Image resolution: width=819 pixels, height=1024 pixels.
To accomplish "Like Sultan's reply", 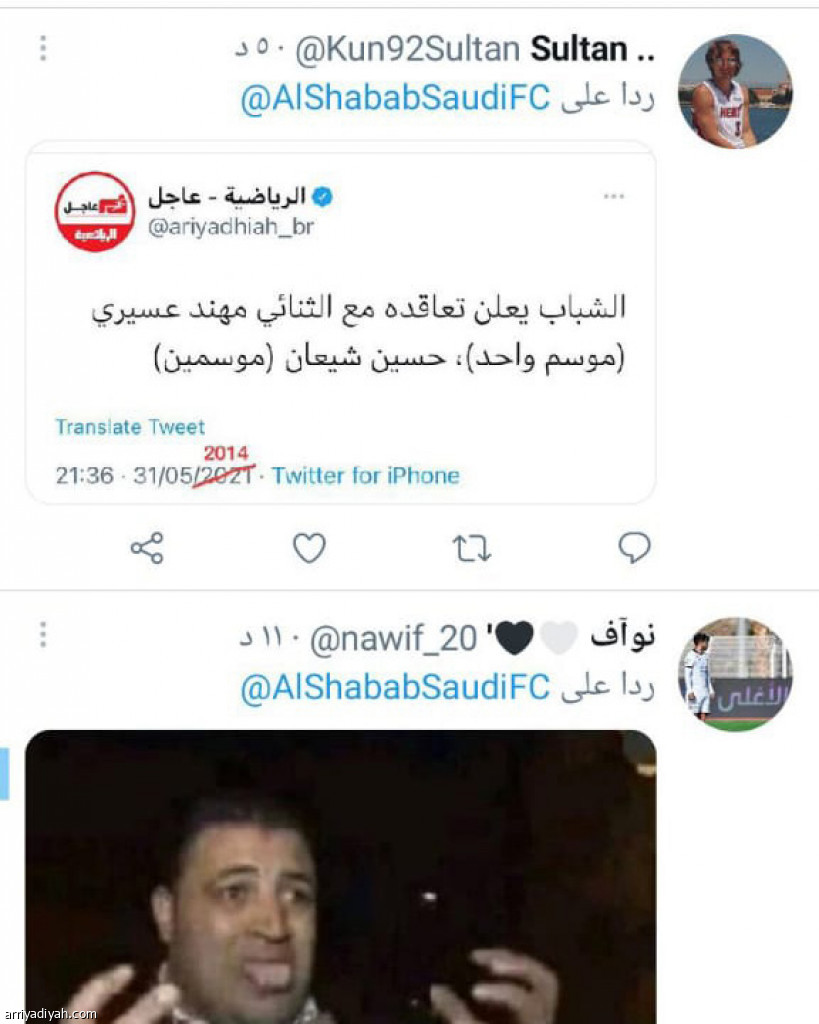I will (x=309, y=547).
